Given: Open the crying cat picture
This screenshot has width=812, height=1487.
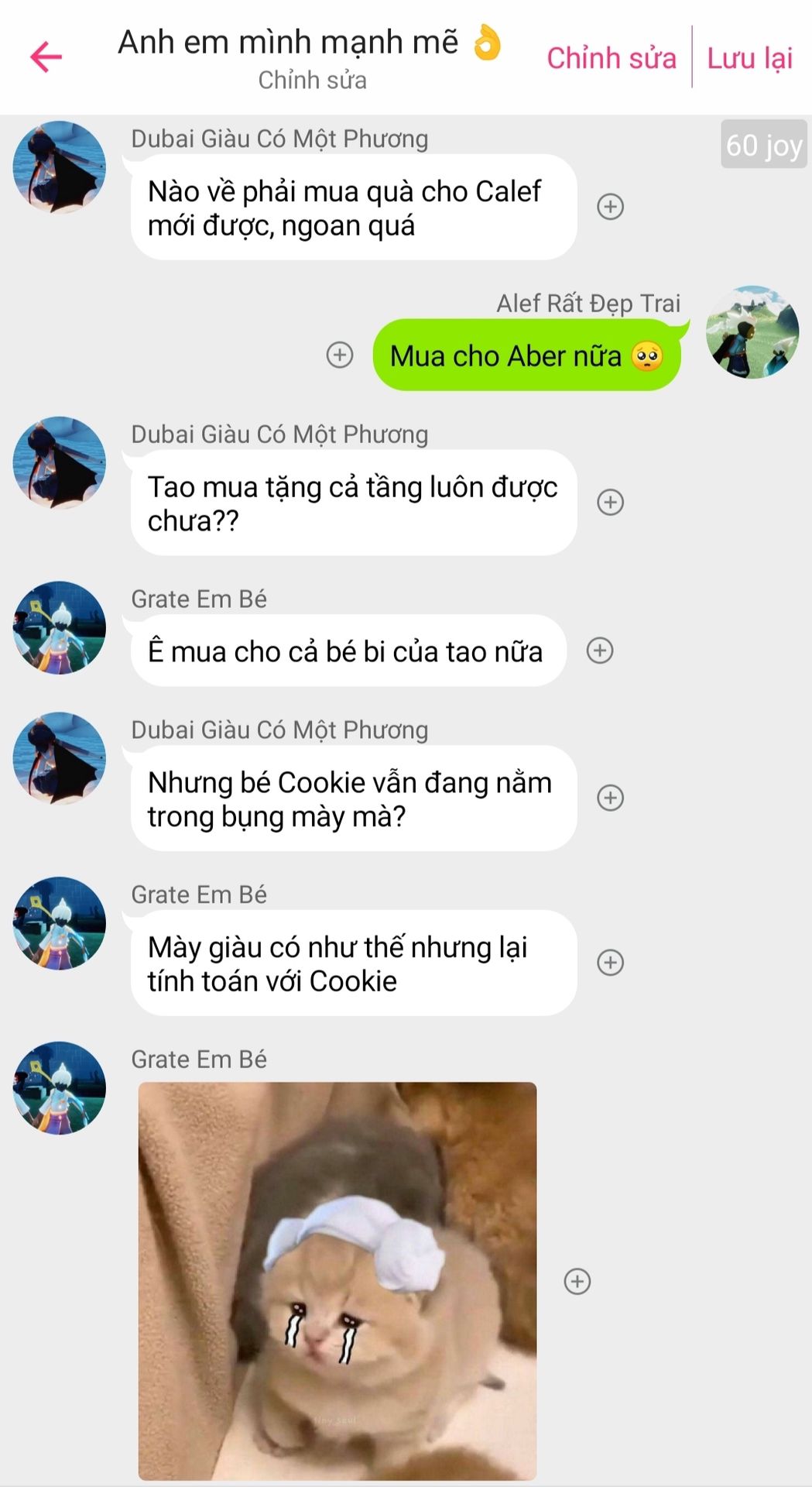Looking at the screenshot, I should [x=337, y=1281].
